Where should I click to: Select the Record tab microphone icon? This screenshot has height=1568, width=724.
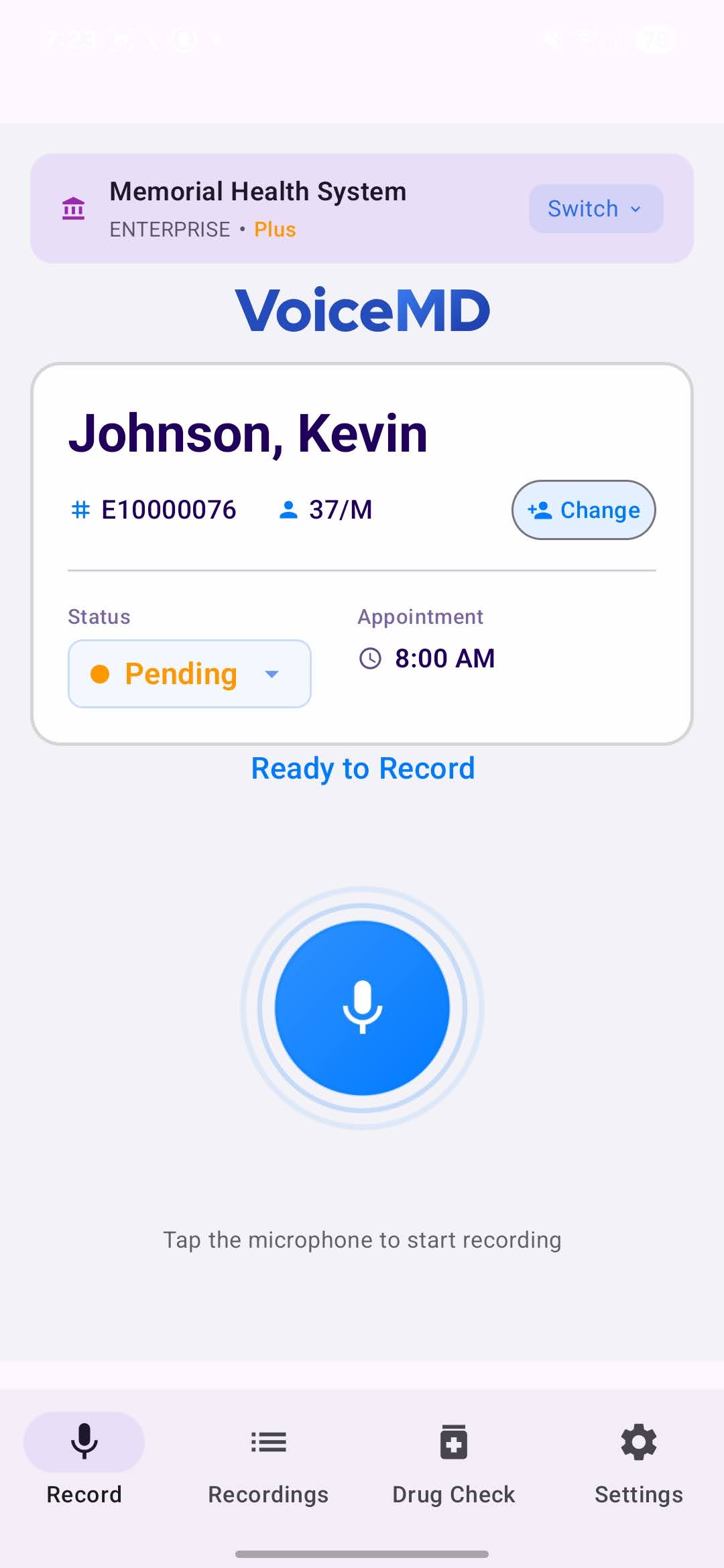pos(84,1442)
